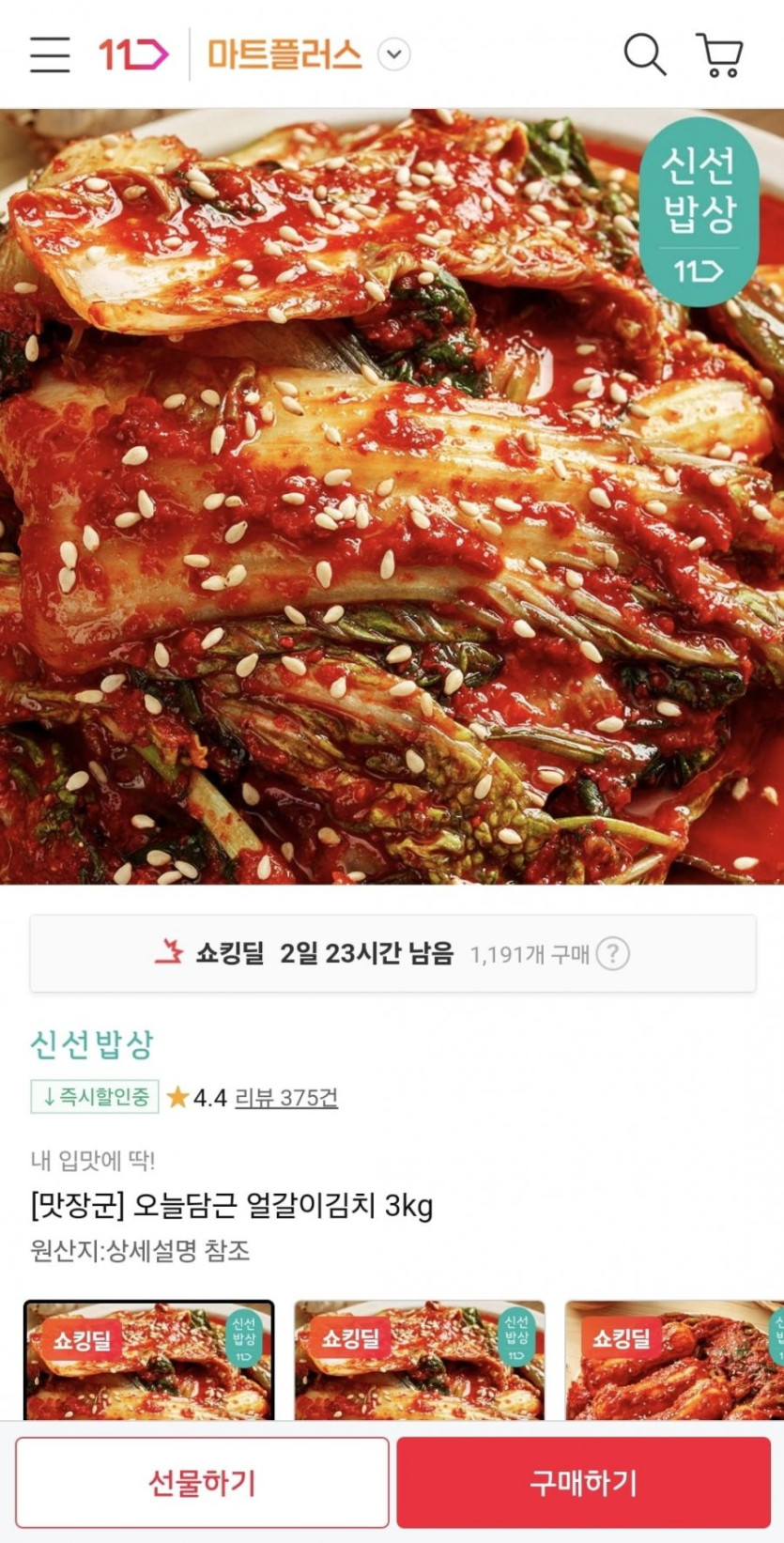Open the hamburger drawer menu
The width and height of the screenshot is (784, 1543).
pos(50,54)
